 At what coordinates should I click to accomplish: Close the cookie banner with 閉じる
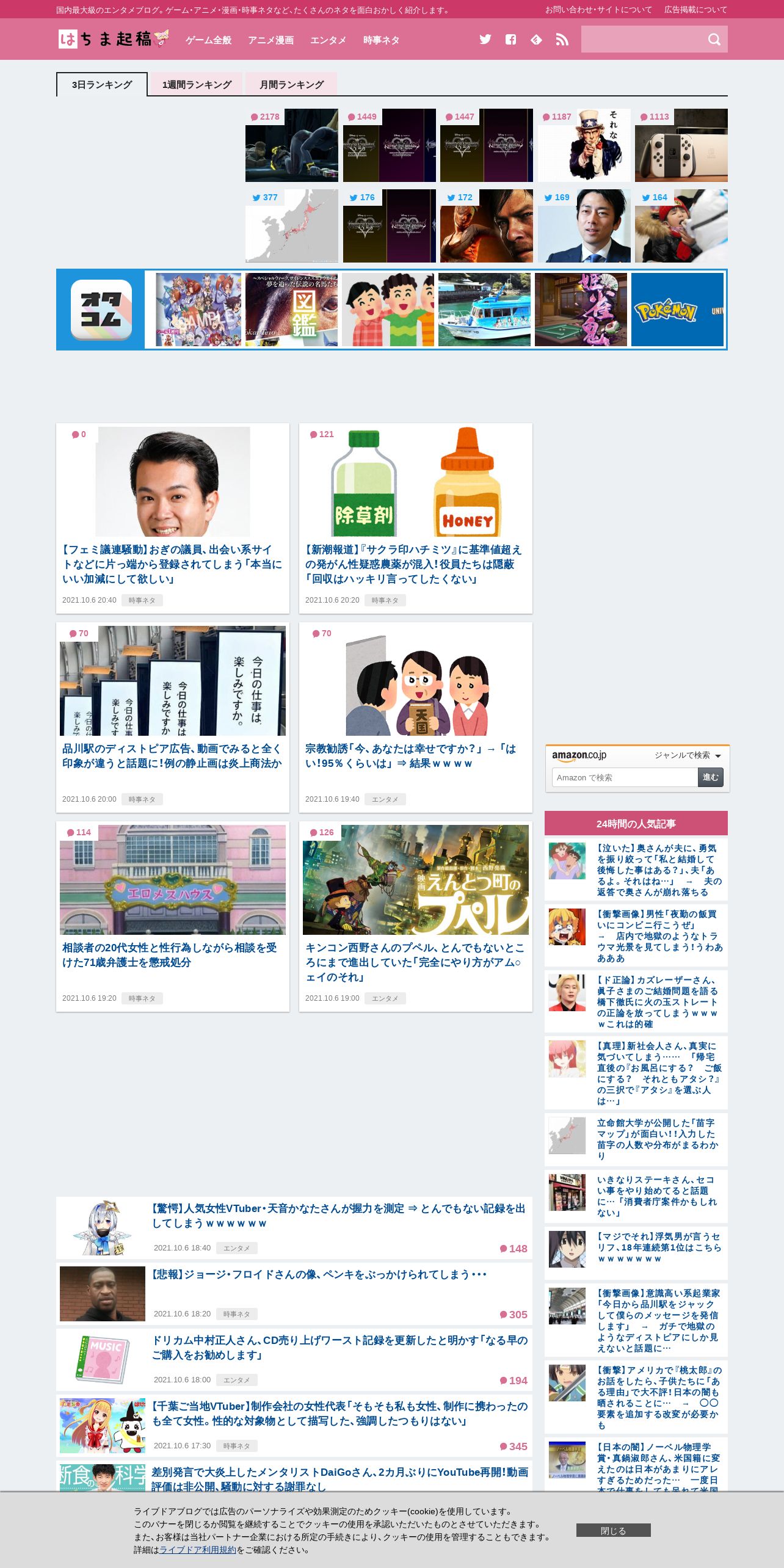pyautogui.click(x=613, y=1530)
